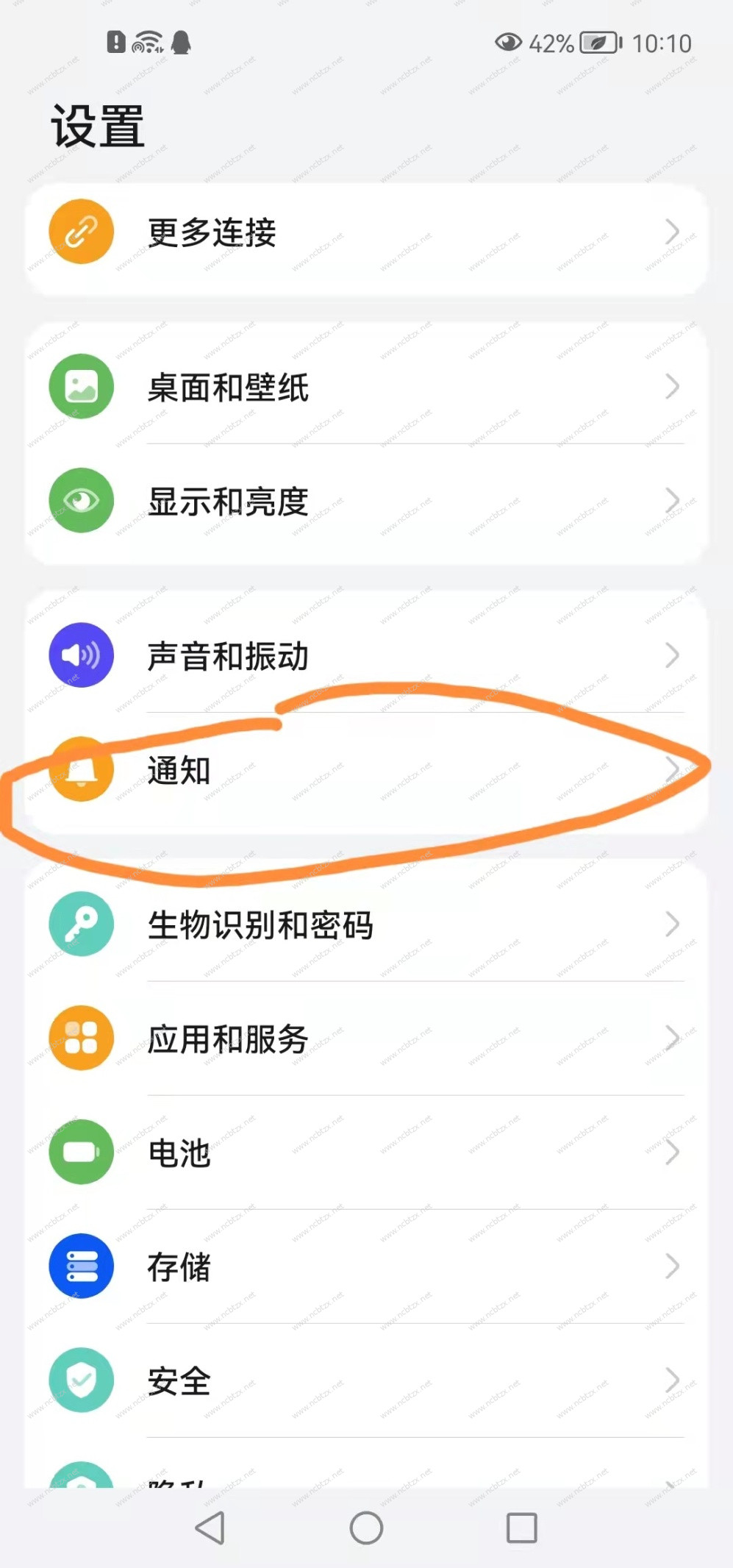Tap the system back button
Viewport: 733px width, 1568px height.
tap(210, 1528)
